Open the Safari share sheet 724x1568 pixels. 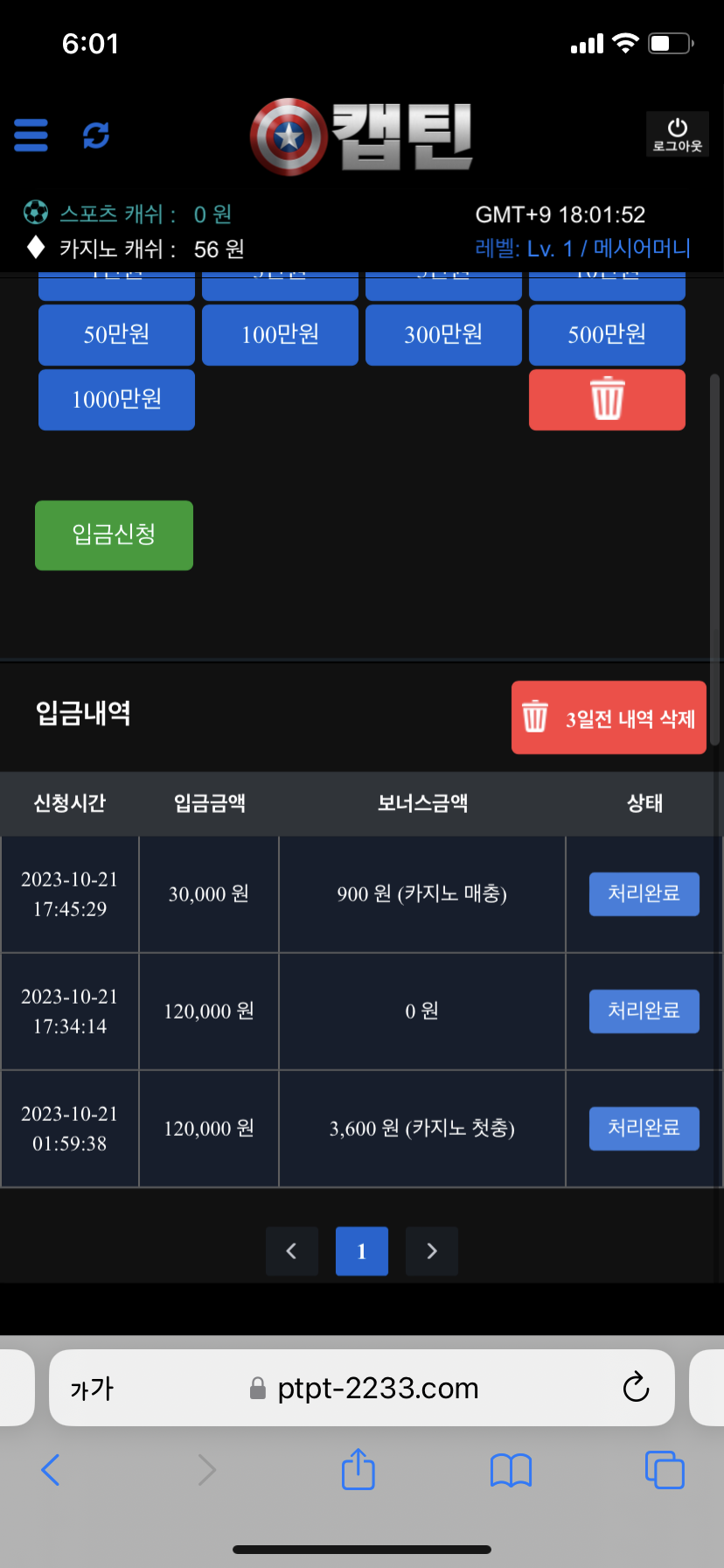click(x=358, y=1469)
